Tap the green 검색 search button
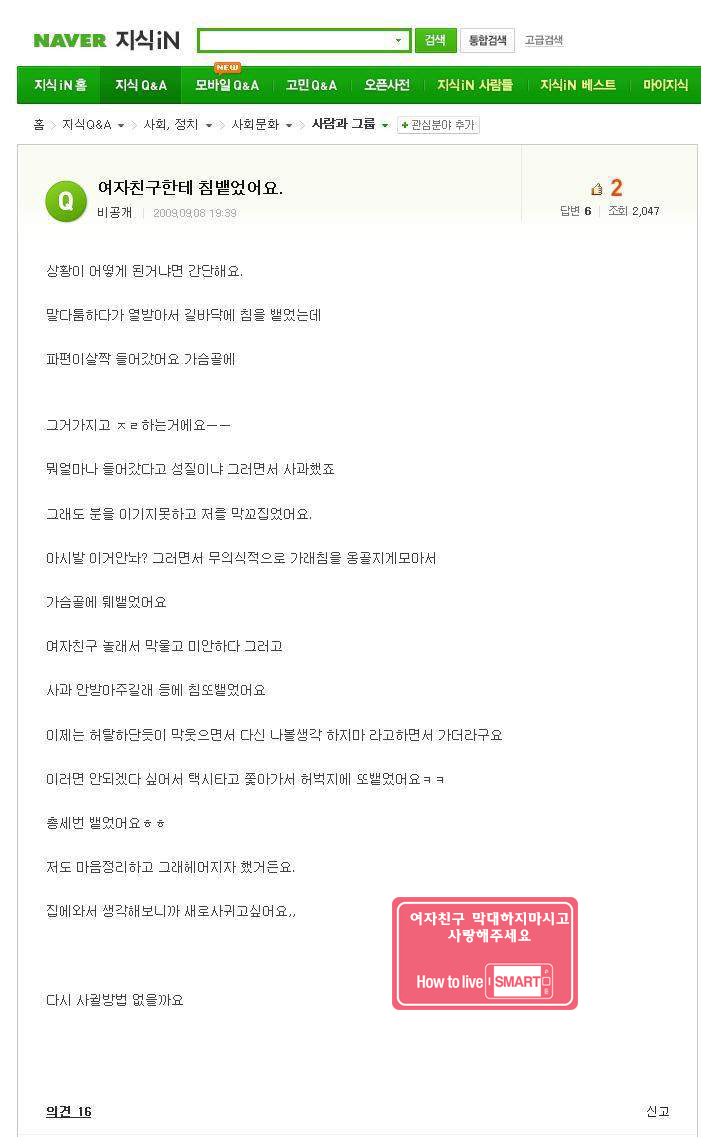This screenshot has width=701, height=1137. 435,41
